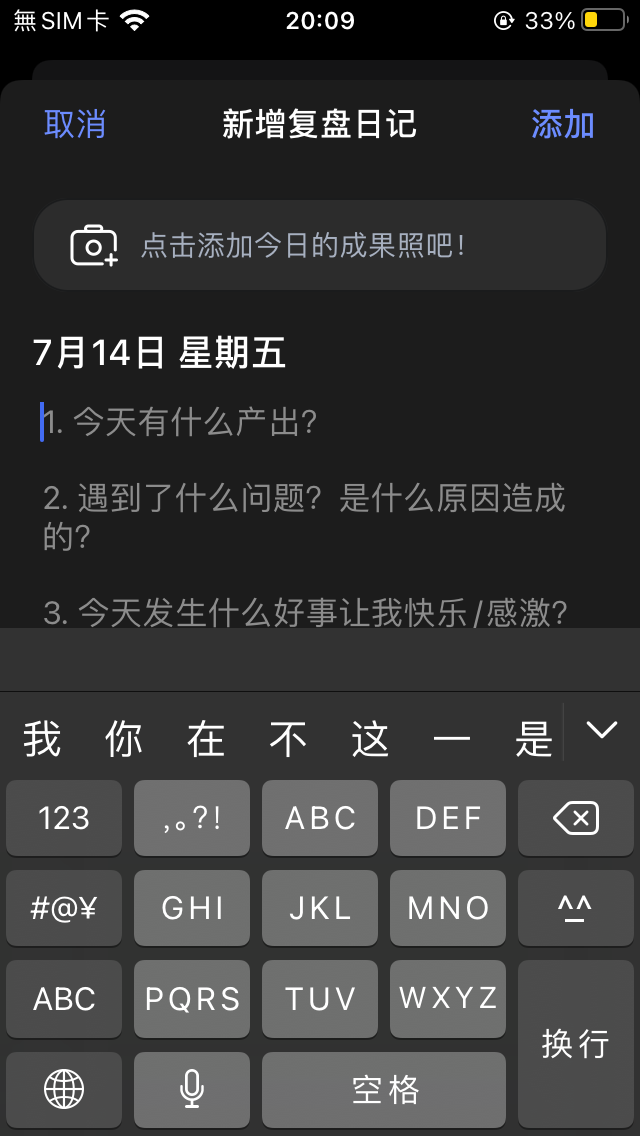This screenshot has height=1136, width=640.
Task: Switch input language with globe key
Action: pos(64,1090)
